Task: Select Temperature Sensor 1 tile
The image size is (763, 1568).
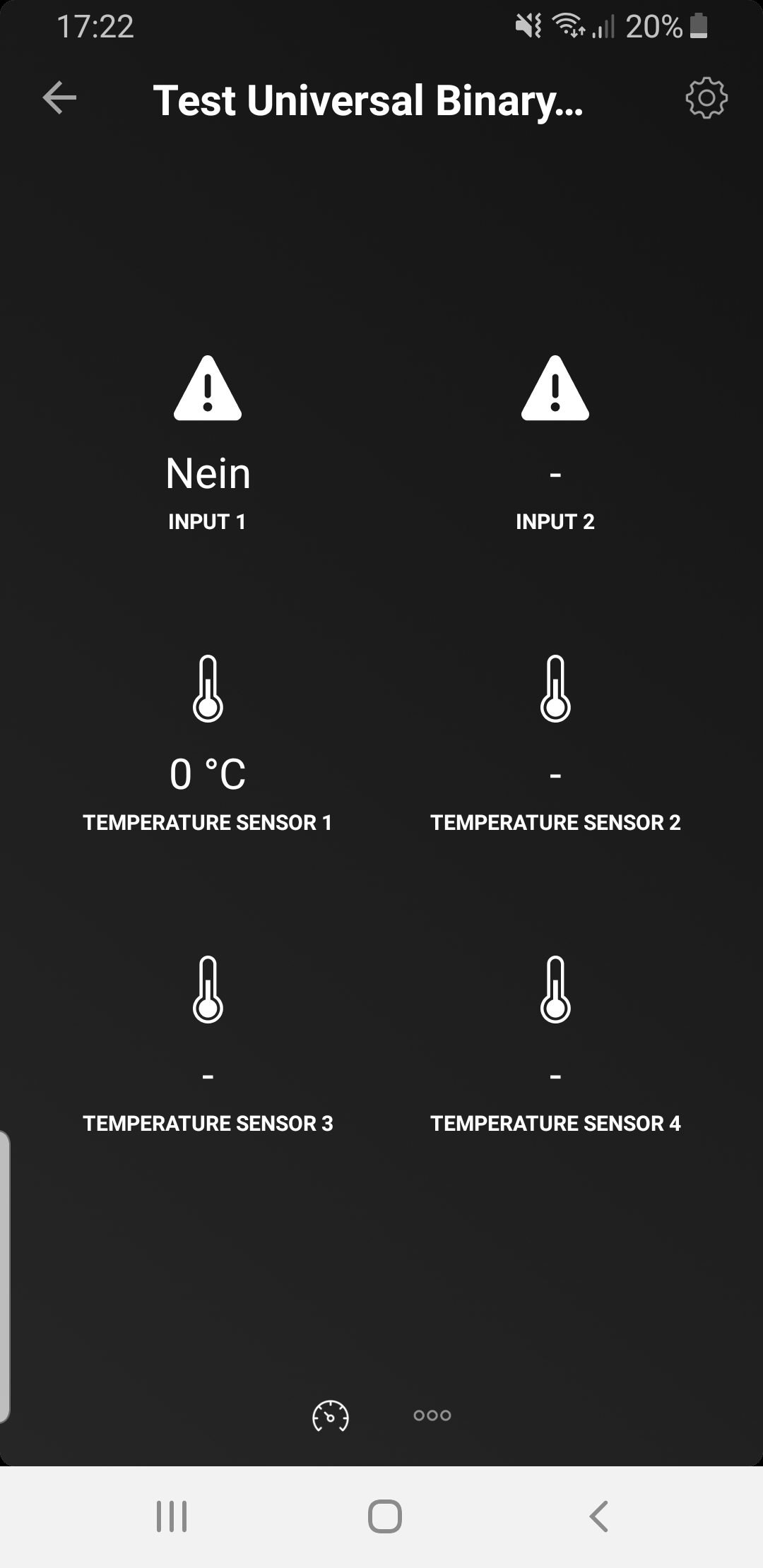Action: pos(208,745)
